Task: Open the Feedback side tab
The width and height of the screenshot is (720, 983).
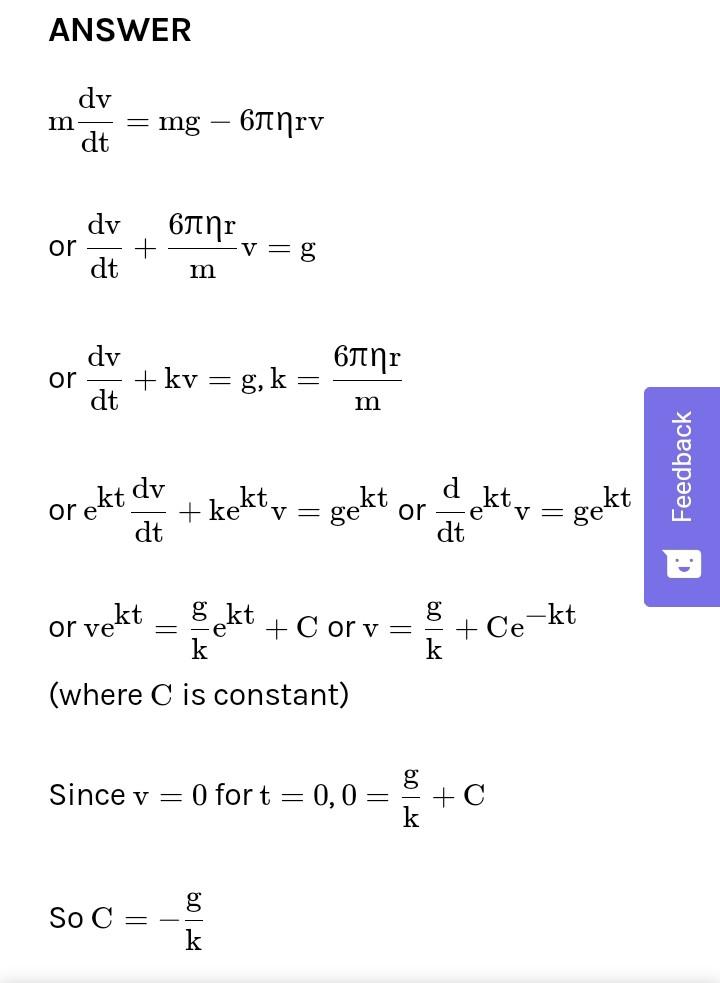Action: 682,496
